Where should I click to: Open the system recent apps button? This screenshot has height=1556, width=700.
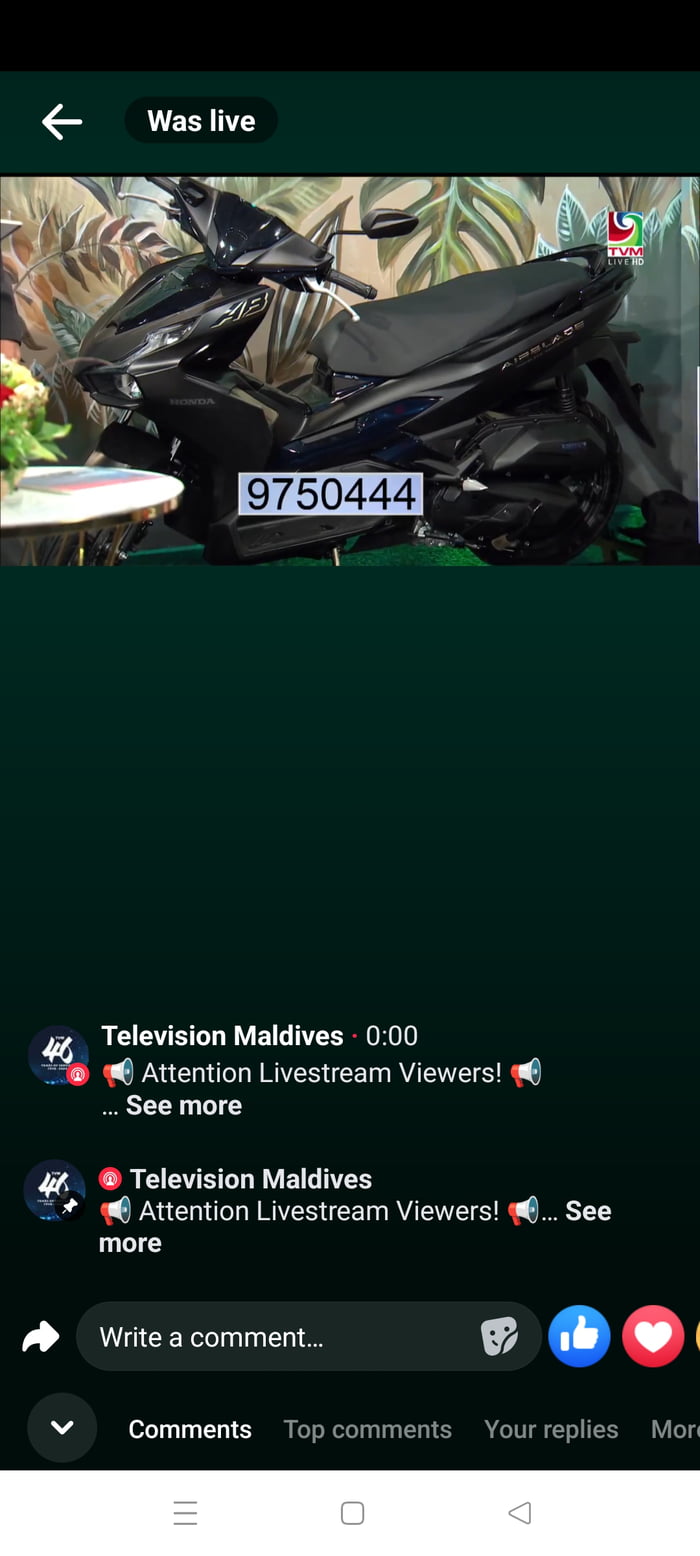(x=185, y=1513)
